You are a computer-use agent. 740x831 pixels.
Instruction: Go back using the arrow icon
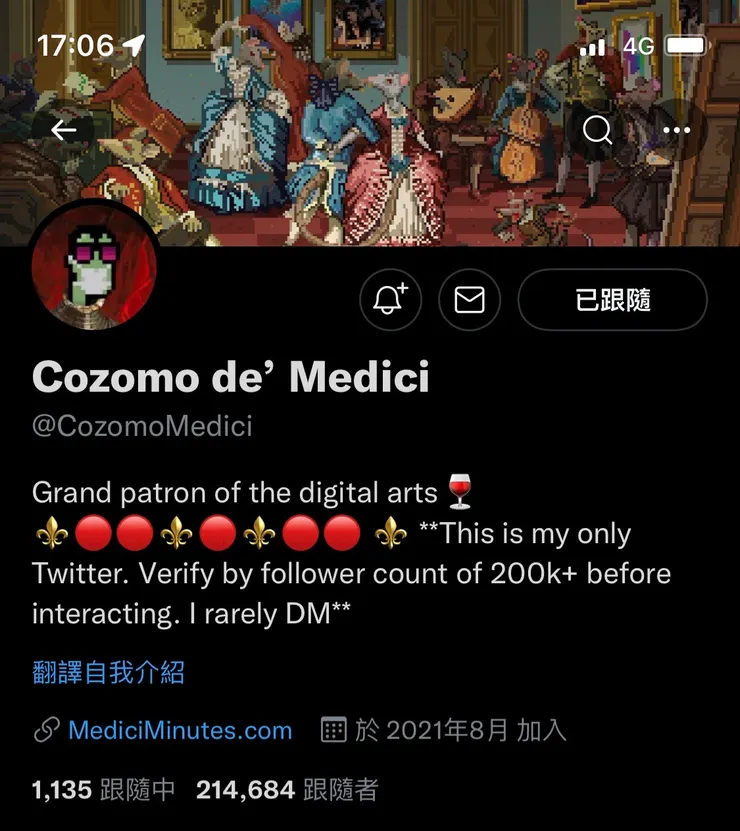coord(64,130)
